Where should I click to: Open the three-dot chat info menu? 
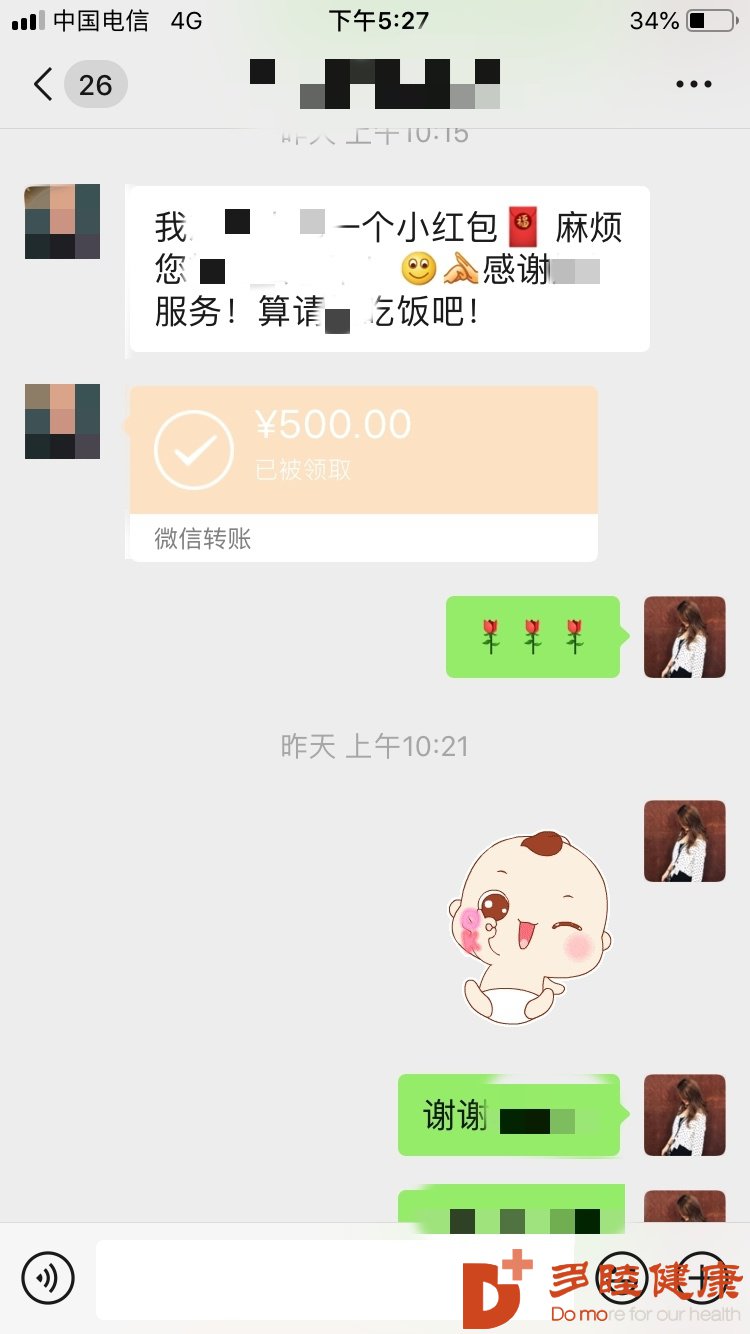tap(693, 85)
